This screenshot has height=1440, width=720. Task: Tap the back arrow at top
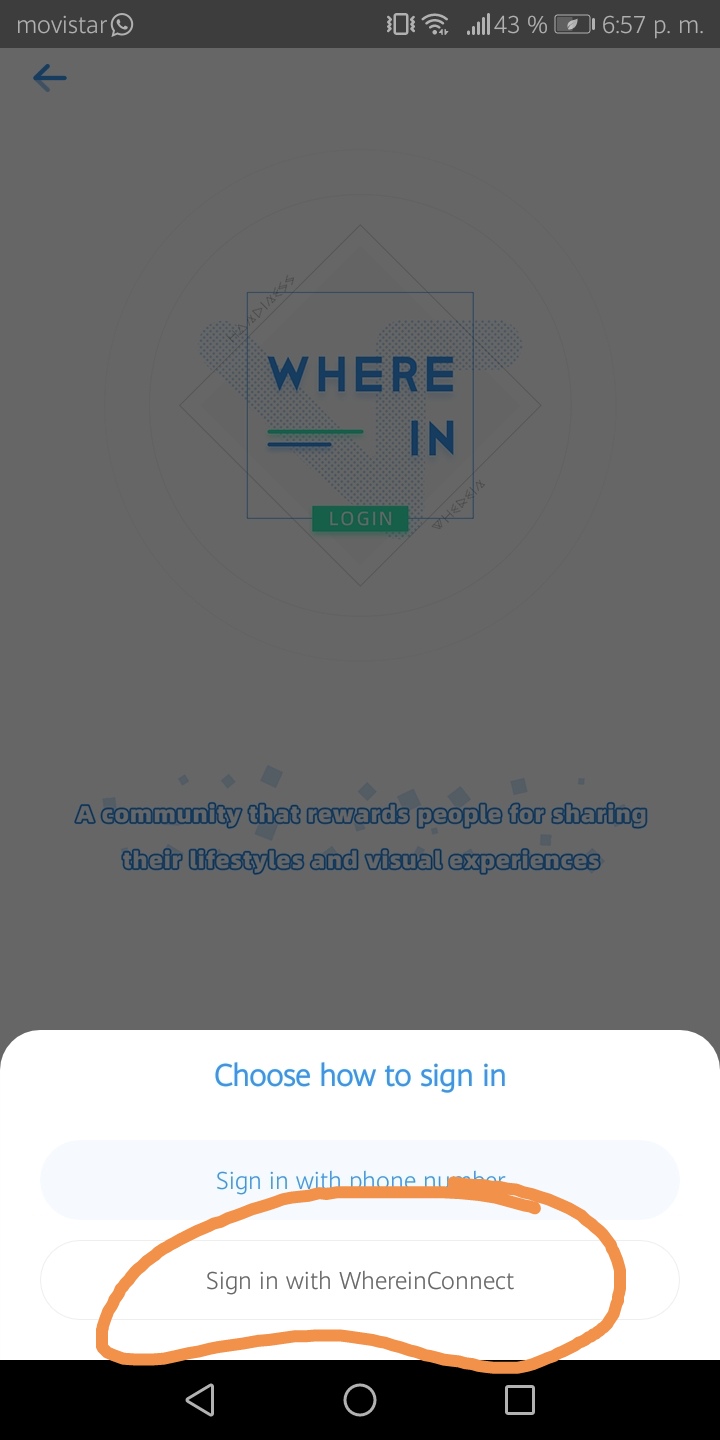(49, 77)
